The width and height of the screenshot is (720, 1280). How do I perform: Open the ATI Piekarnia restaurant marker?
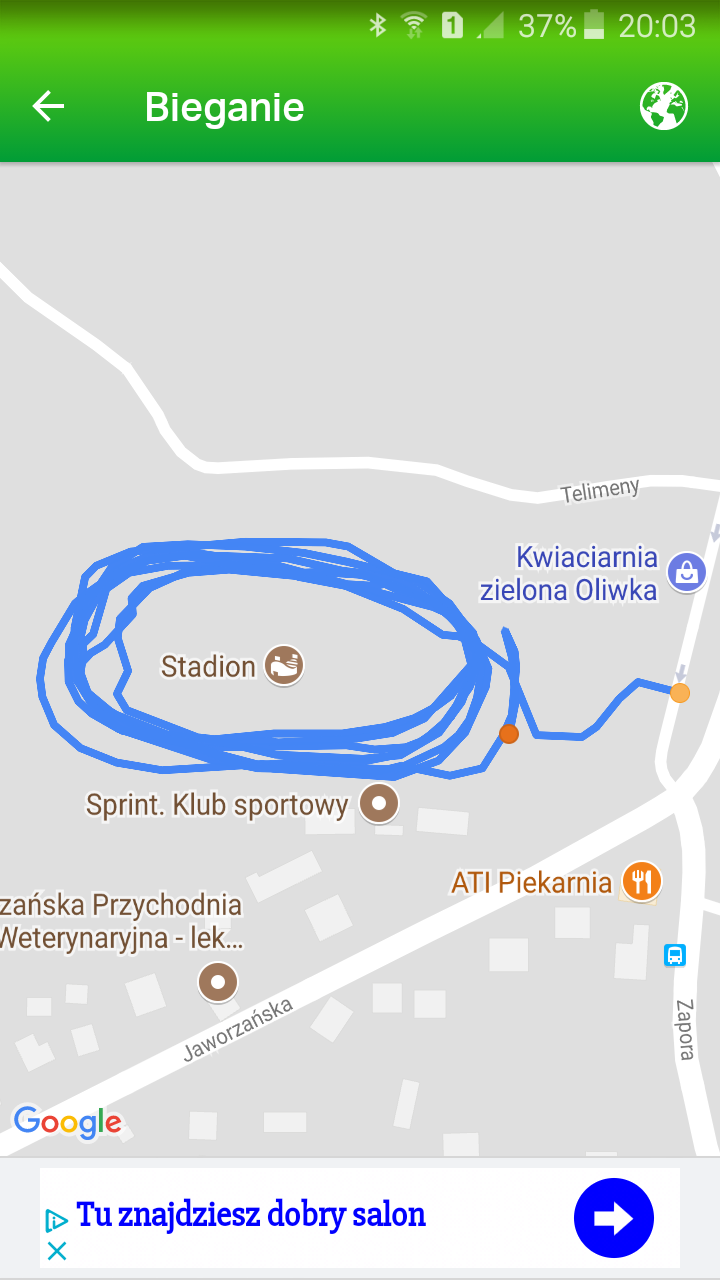click(x=640, y=881)
